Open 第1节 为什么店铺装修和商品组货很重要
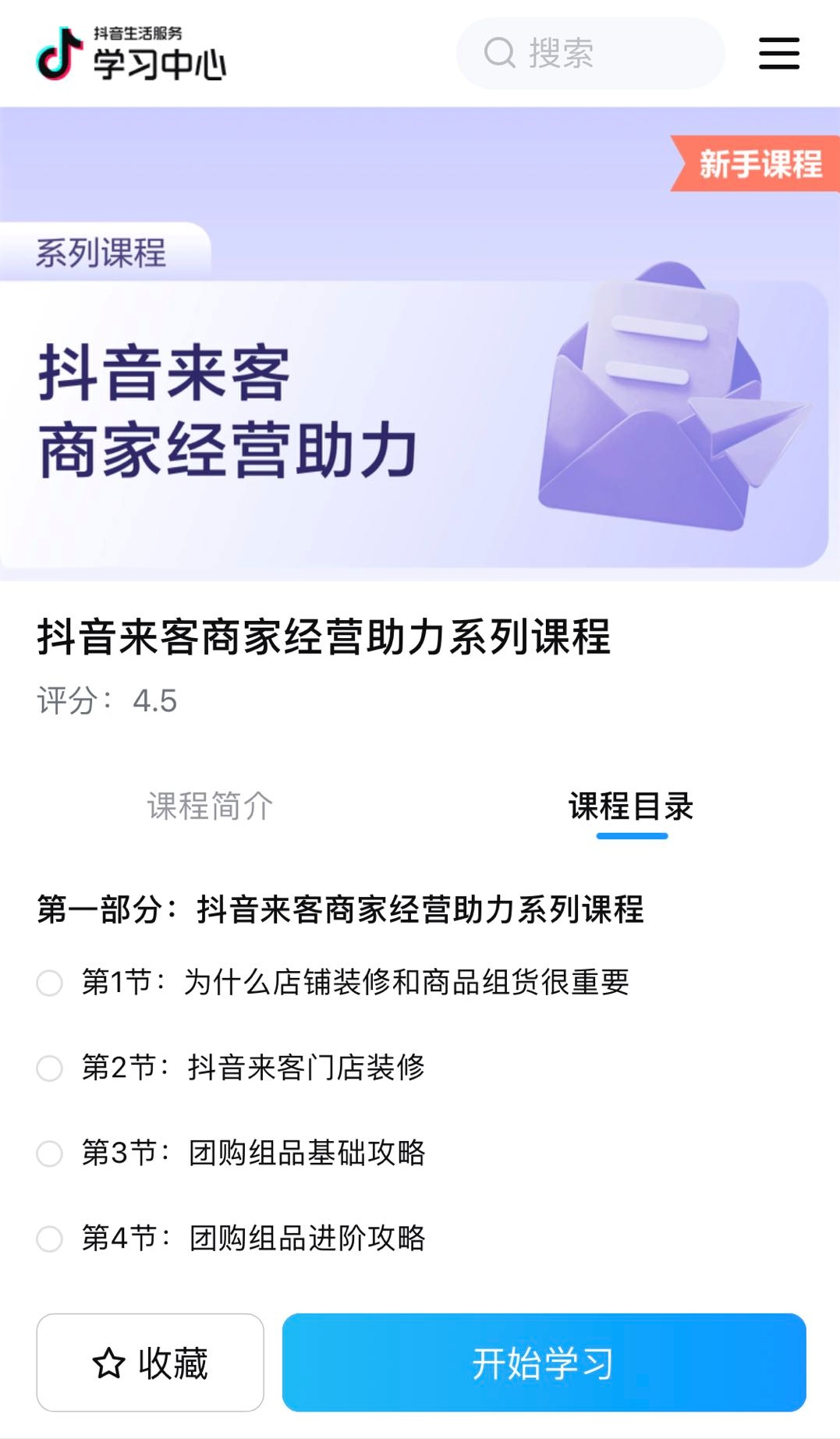This screenshot has width=840, height=1439. click(x=355, y=982)
